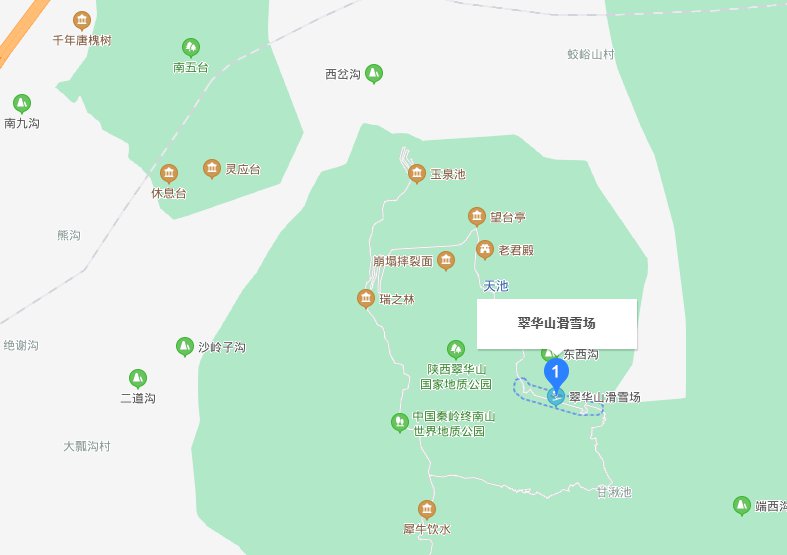Select the 犀牛饮水 attraction icon
The height and width of the screenshot is (555, 787).
click(427, 510)
